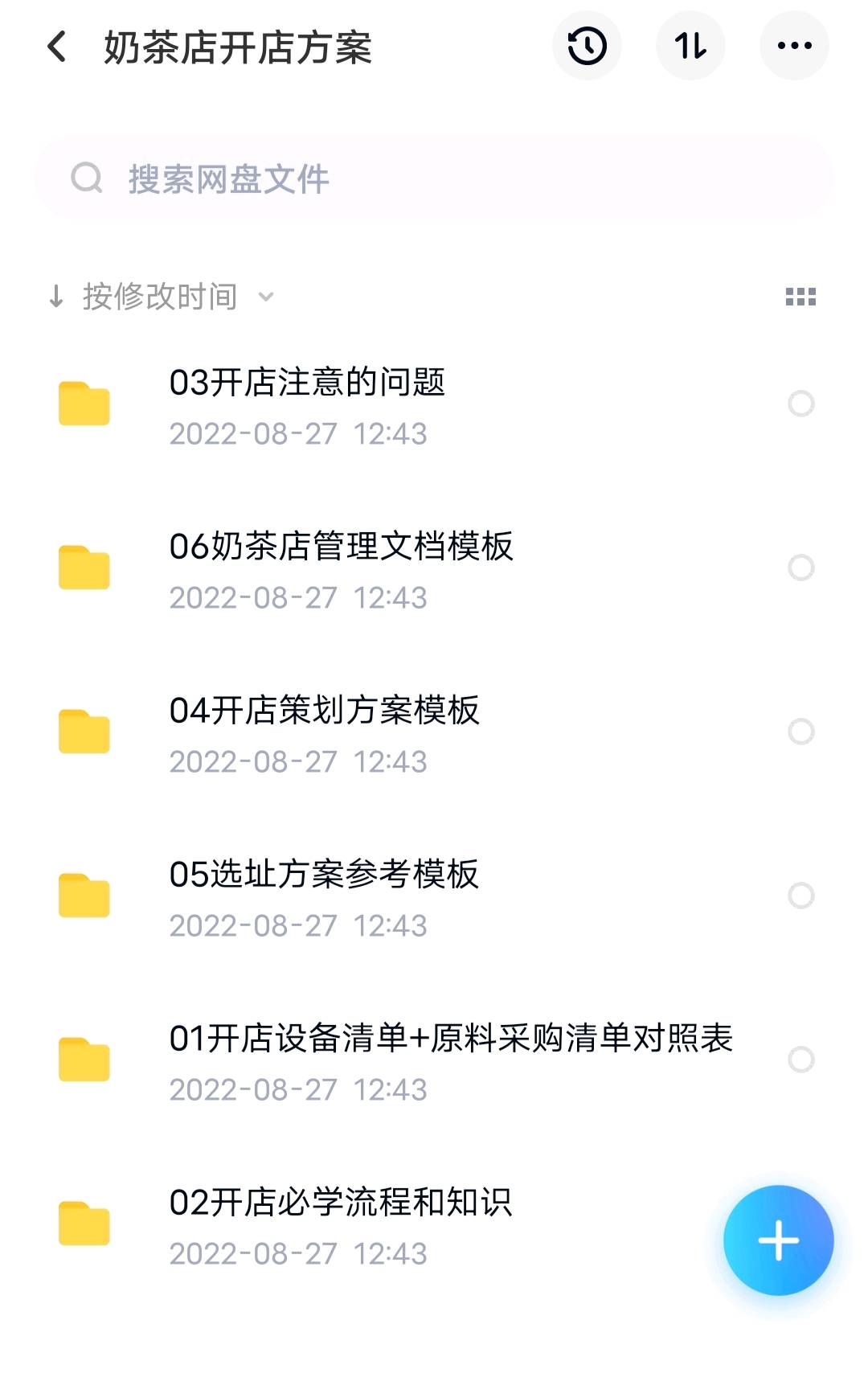Viewport: 868px width, 1394px height.
Task: Open the 05选址方案参考模板 folder
Action: (x=325, y=897)
